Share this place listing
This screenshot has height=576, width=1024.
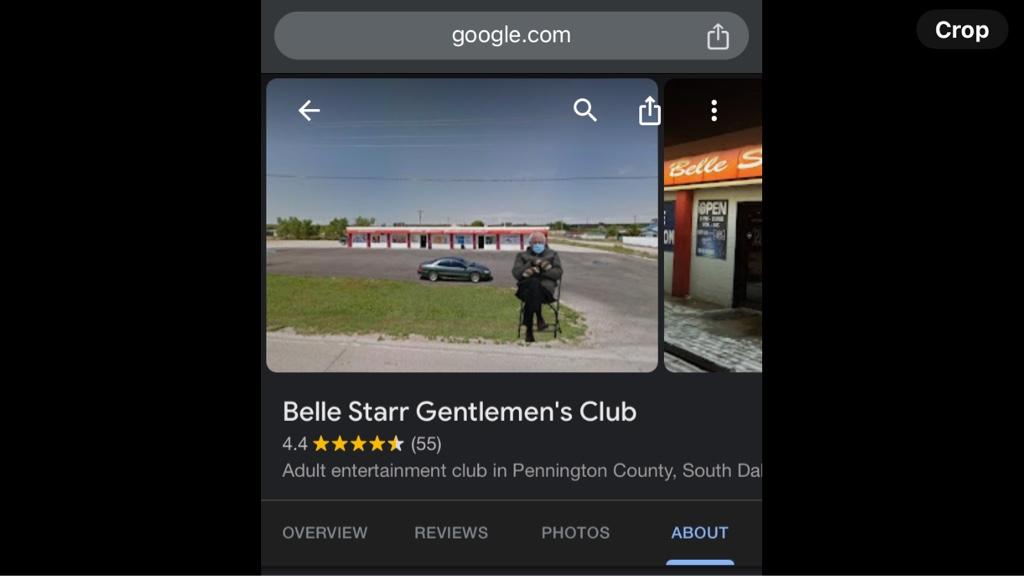pos(650,111)
